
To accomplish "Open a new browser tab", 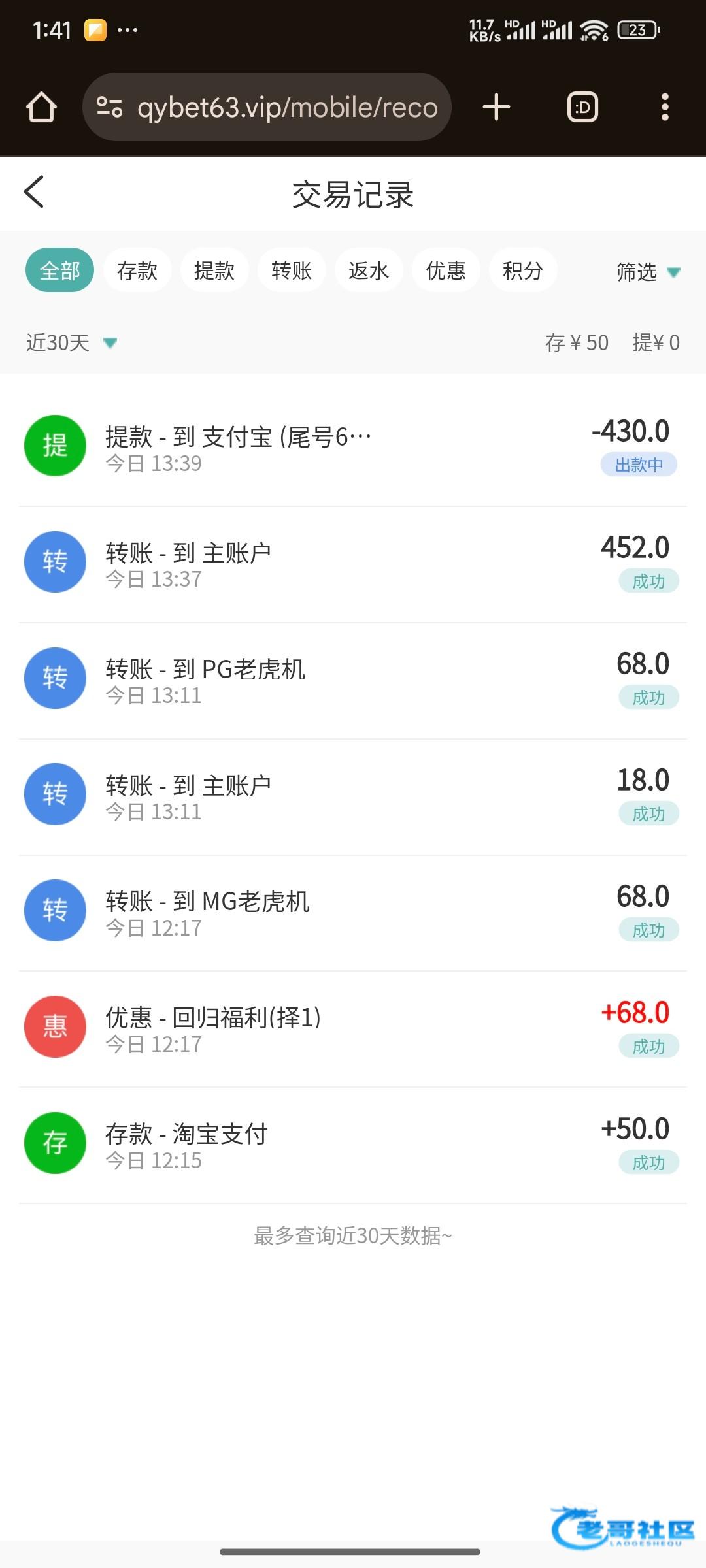I will tap(496, 107).
